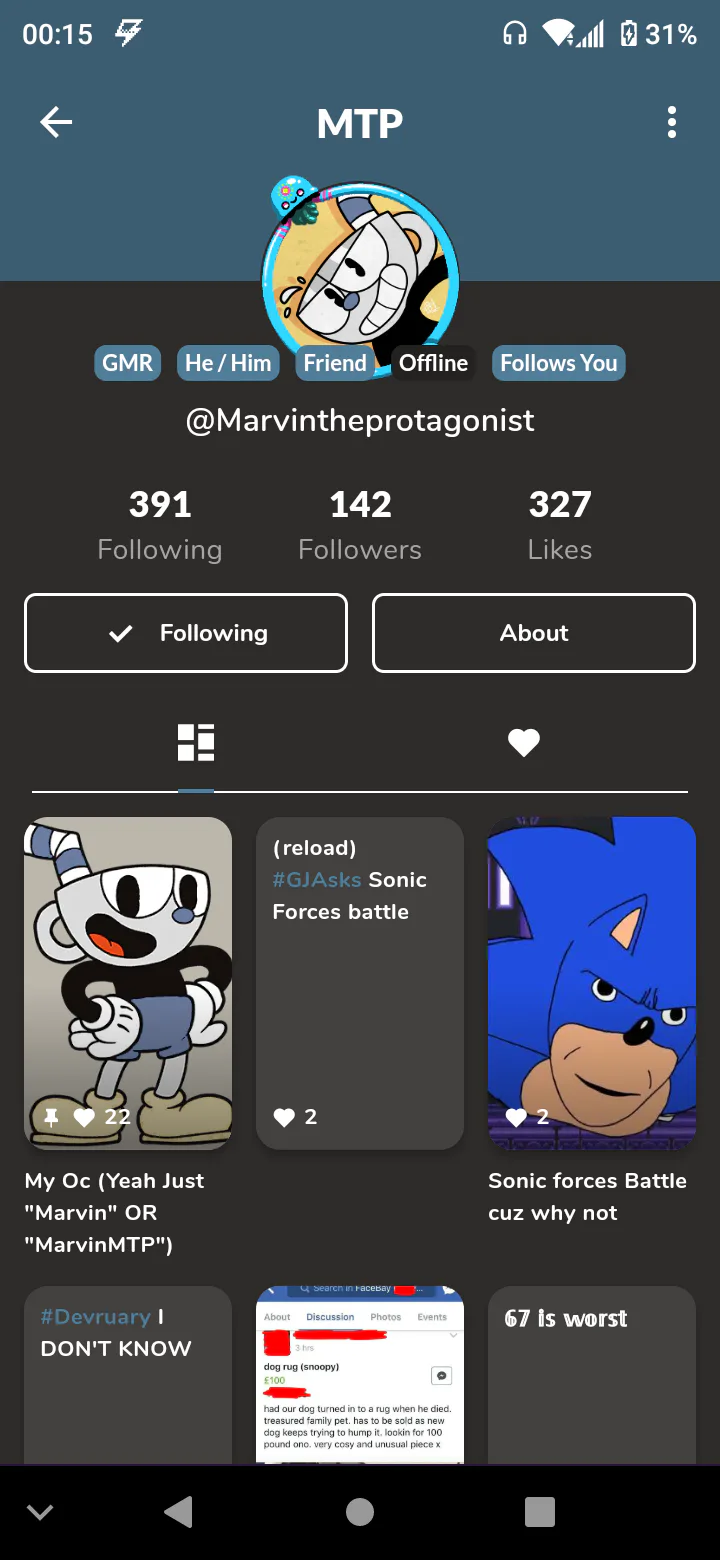The height and width of the screenshot is (1560, 720).
Task: Open the pinned "My Oc" Marvin post
Action: click(128, 983)
